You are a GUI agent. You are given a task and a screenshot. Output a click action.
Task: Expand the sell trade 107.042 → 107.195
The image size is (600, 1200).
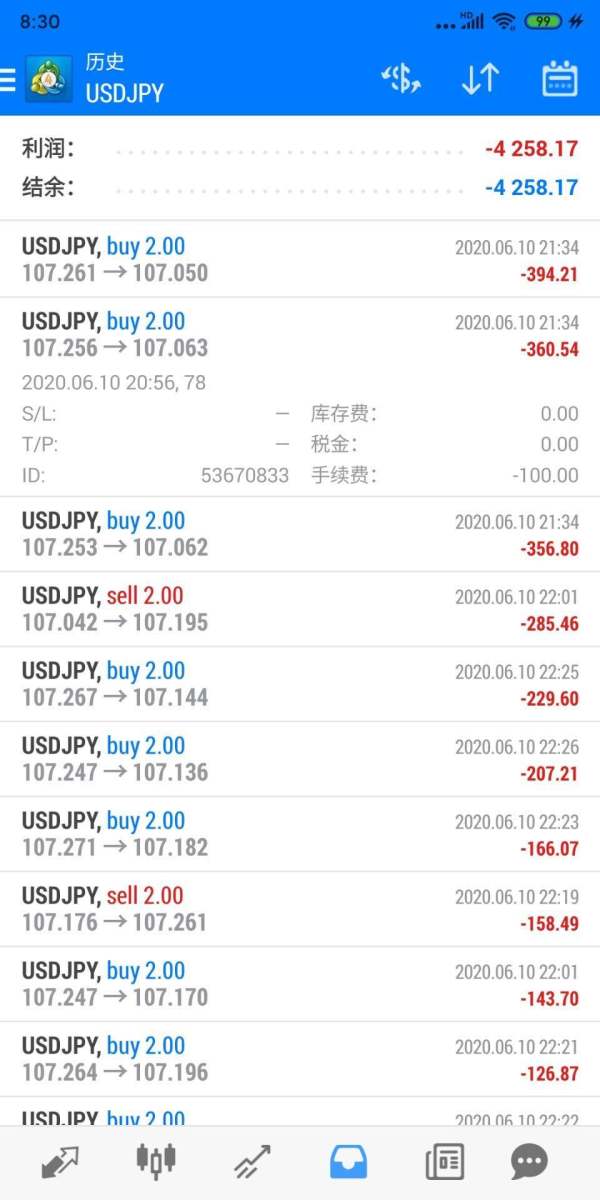pos(300,609)
